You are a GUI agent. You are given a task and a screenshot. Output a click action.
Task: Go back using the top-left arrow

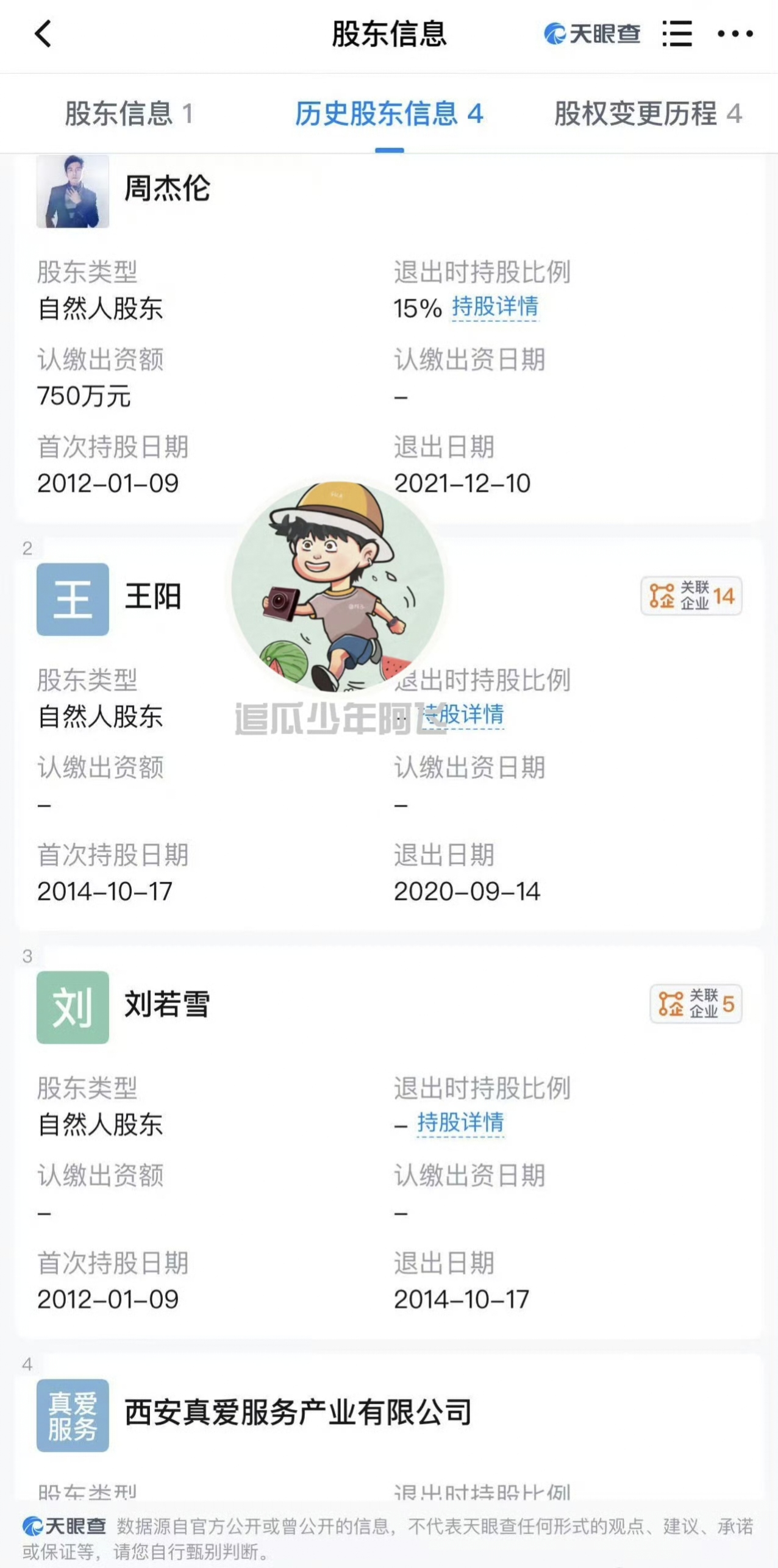pyautogui.click(x=43, y=34)
